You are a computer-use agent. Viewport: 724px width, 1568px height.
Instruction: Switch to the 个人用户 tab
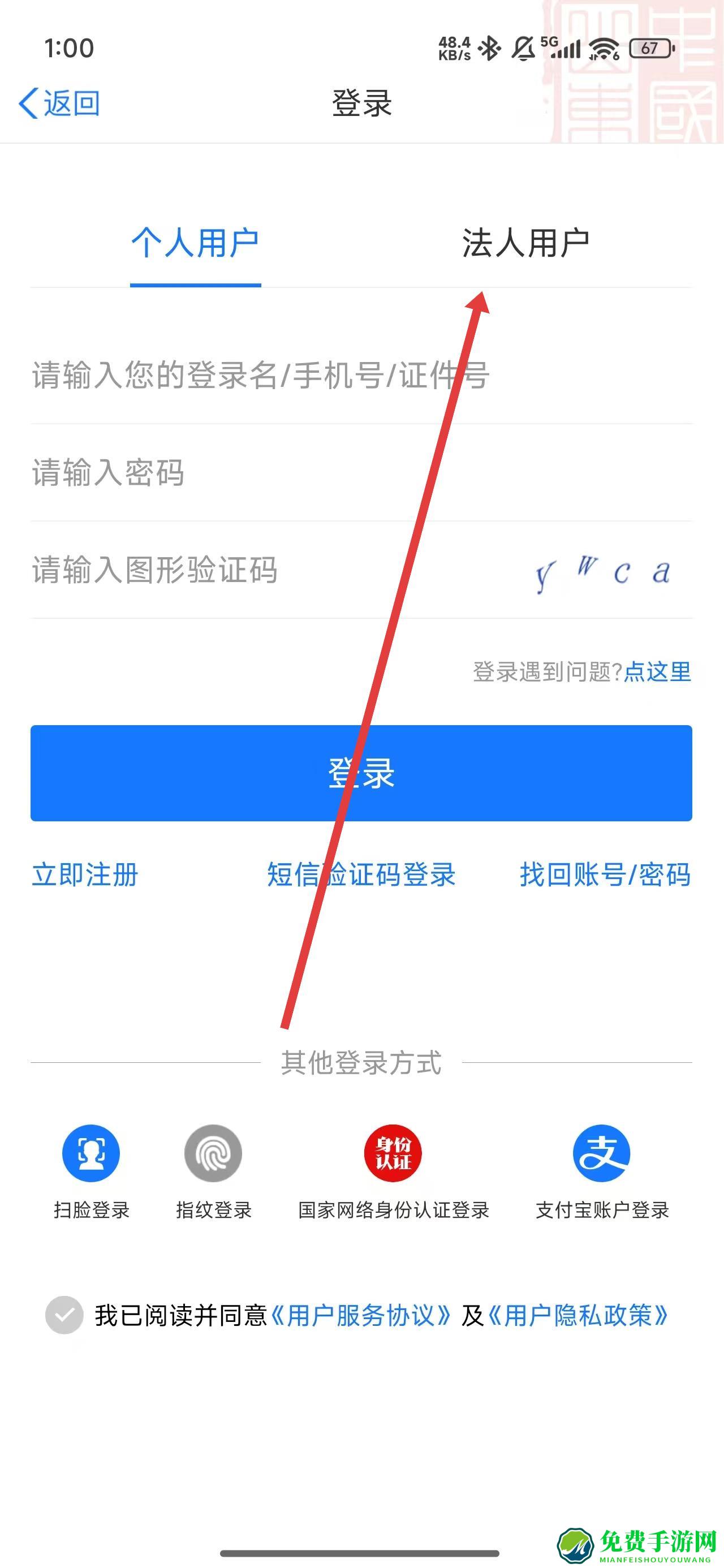(x=195, y=243)
